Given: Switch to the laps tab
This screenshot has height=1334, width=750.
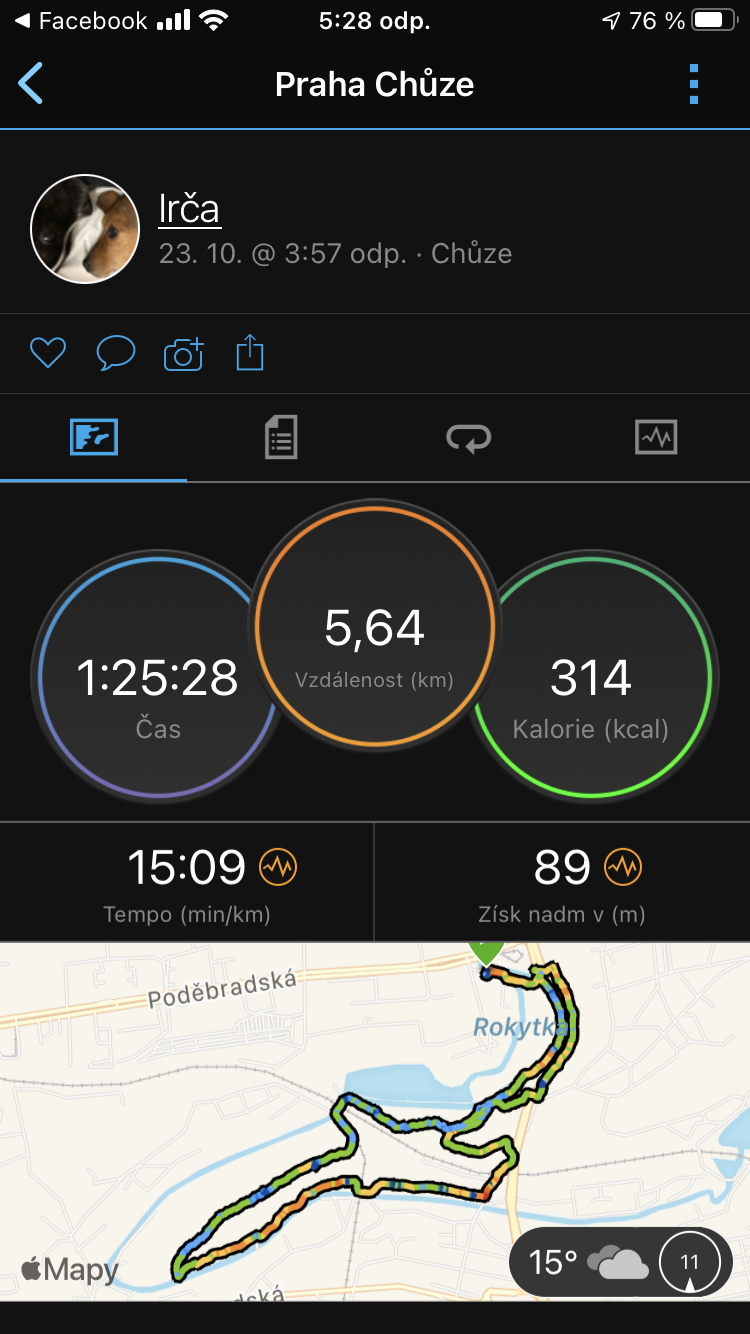Looking at the screenshot, I should coord(468,438).
